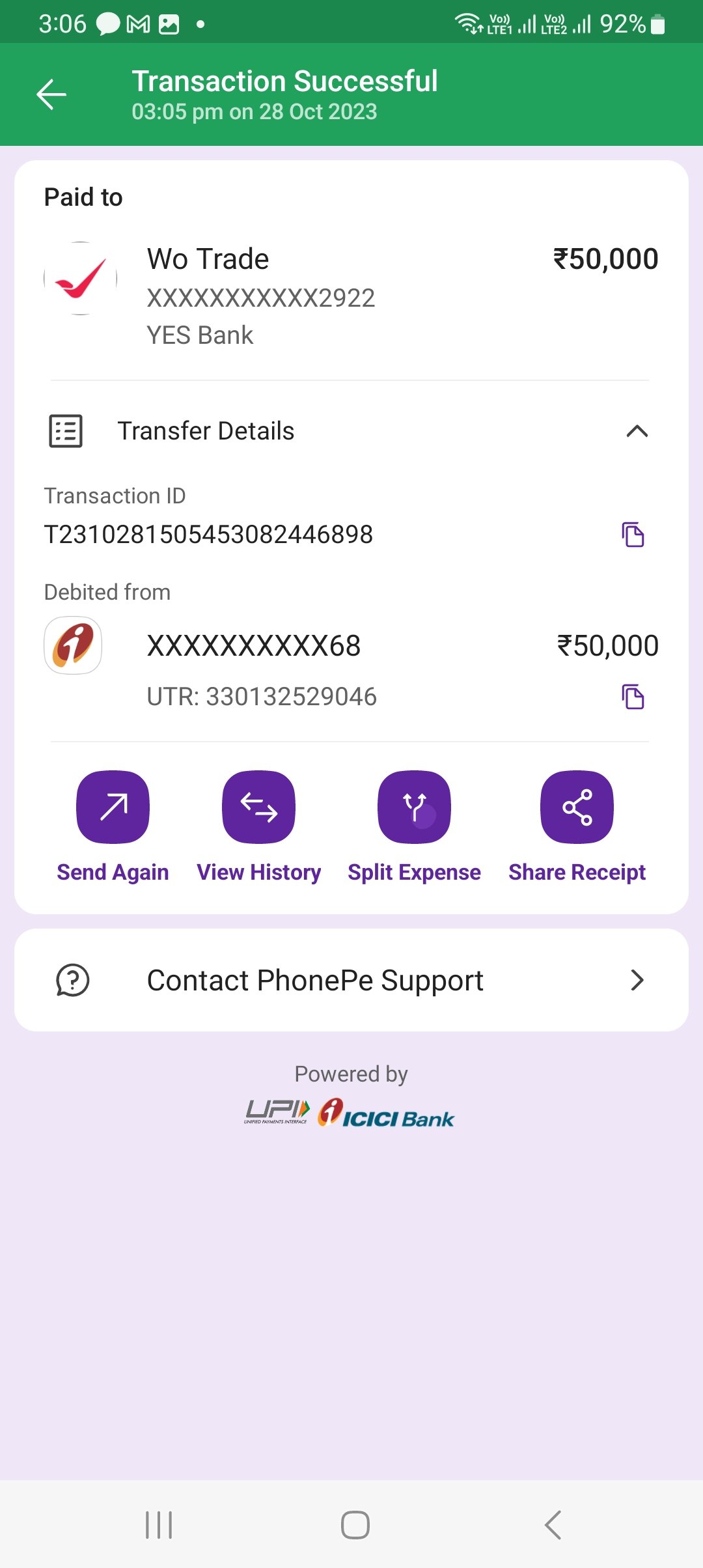Go back using the top-left arrow
This screenshot has height=1568, width=703.
coord(51,95)
